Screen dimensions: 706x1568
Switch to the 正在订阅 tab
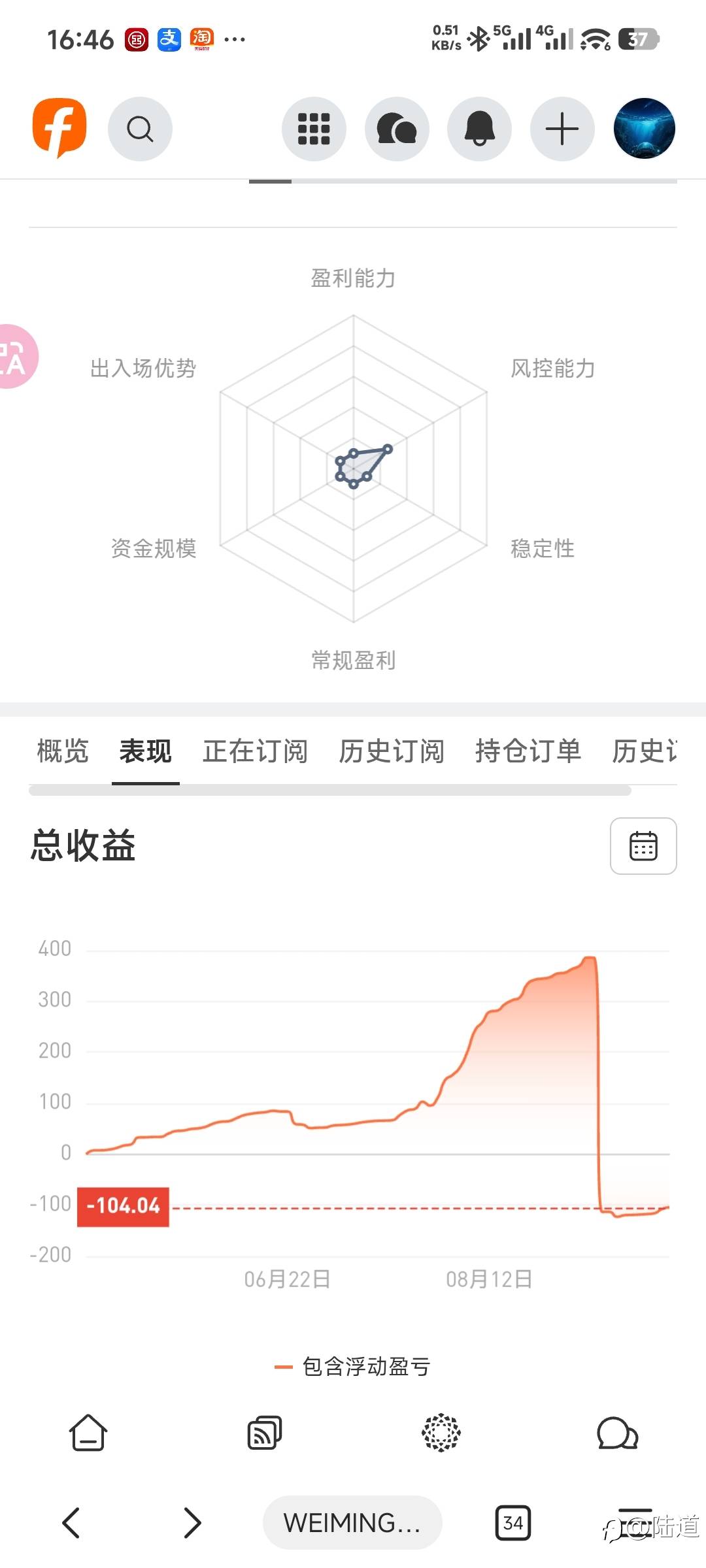tap(256, 751)
